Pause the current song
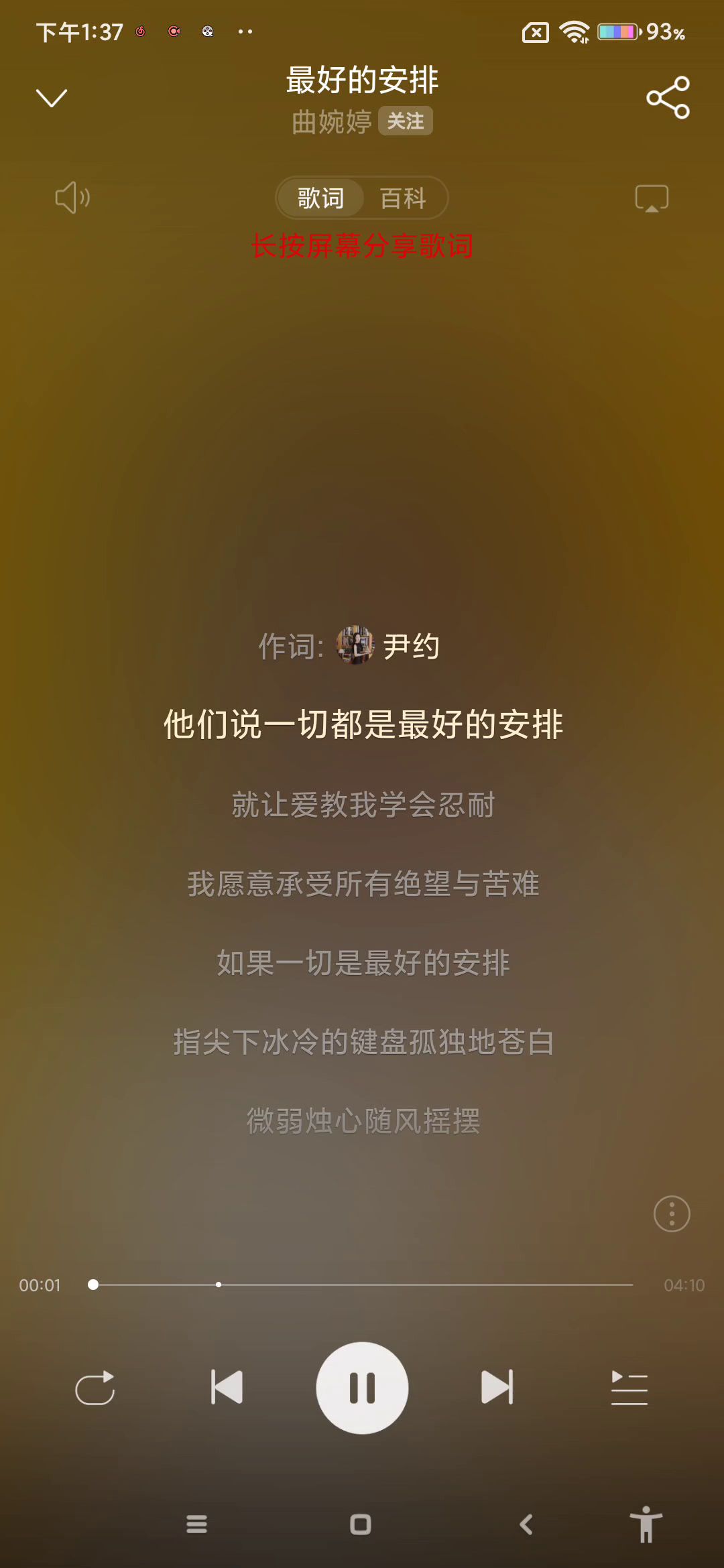Screen dimensions: 724x1568 (362, 1387)
